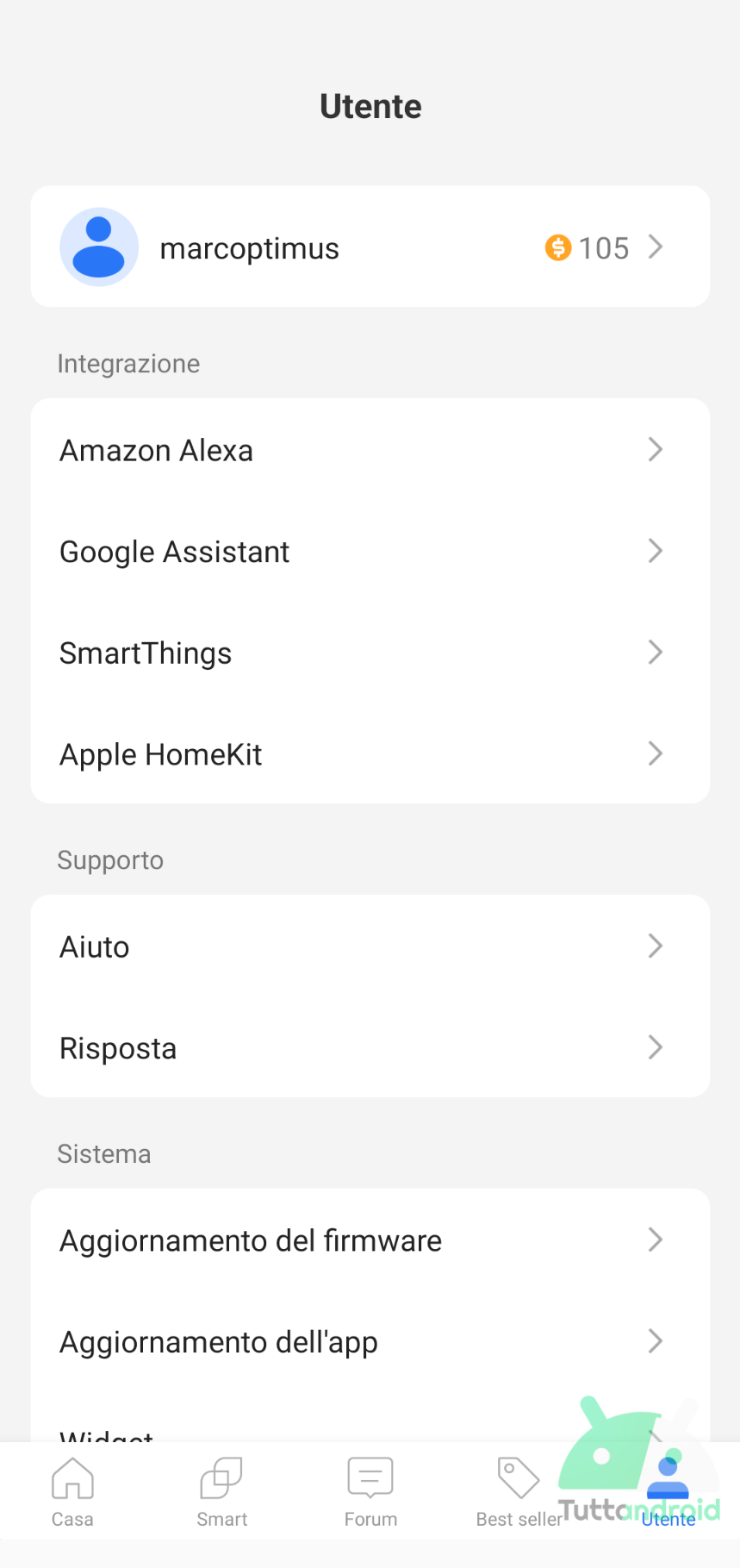Open Amazon Alexa integration
Image resolution: width=740 pixels, height=1568 pixels.
pos(370,449)
